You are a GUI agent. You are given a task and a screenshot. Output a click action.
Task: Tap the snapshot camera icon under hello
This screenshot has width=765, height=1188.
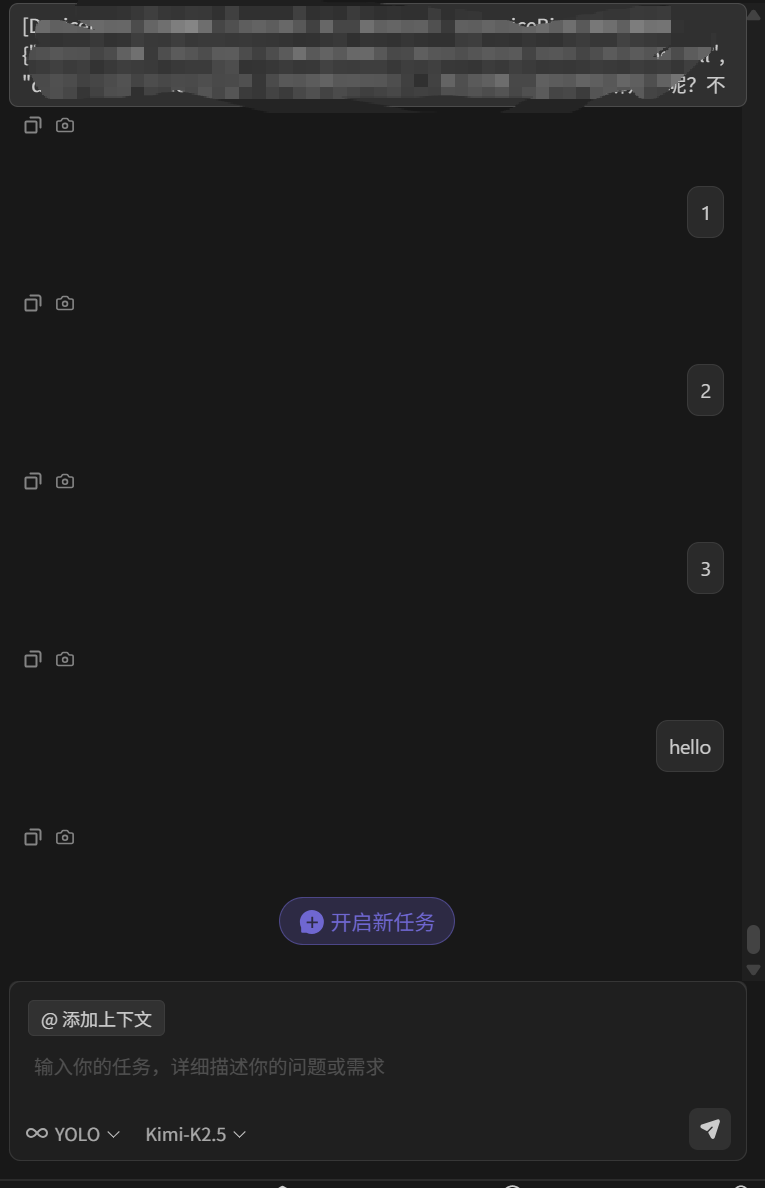tap(65, 837)
